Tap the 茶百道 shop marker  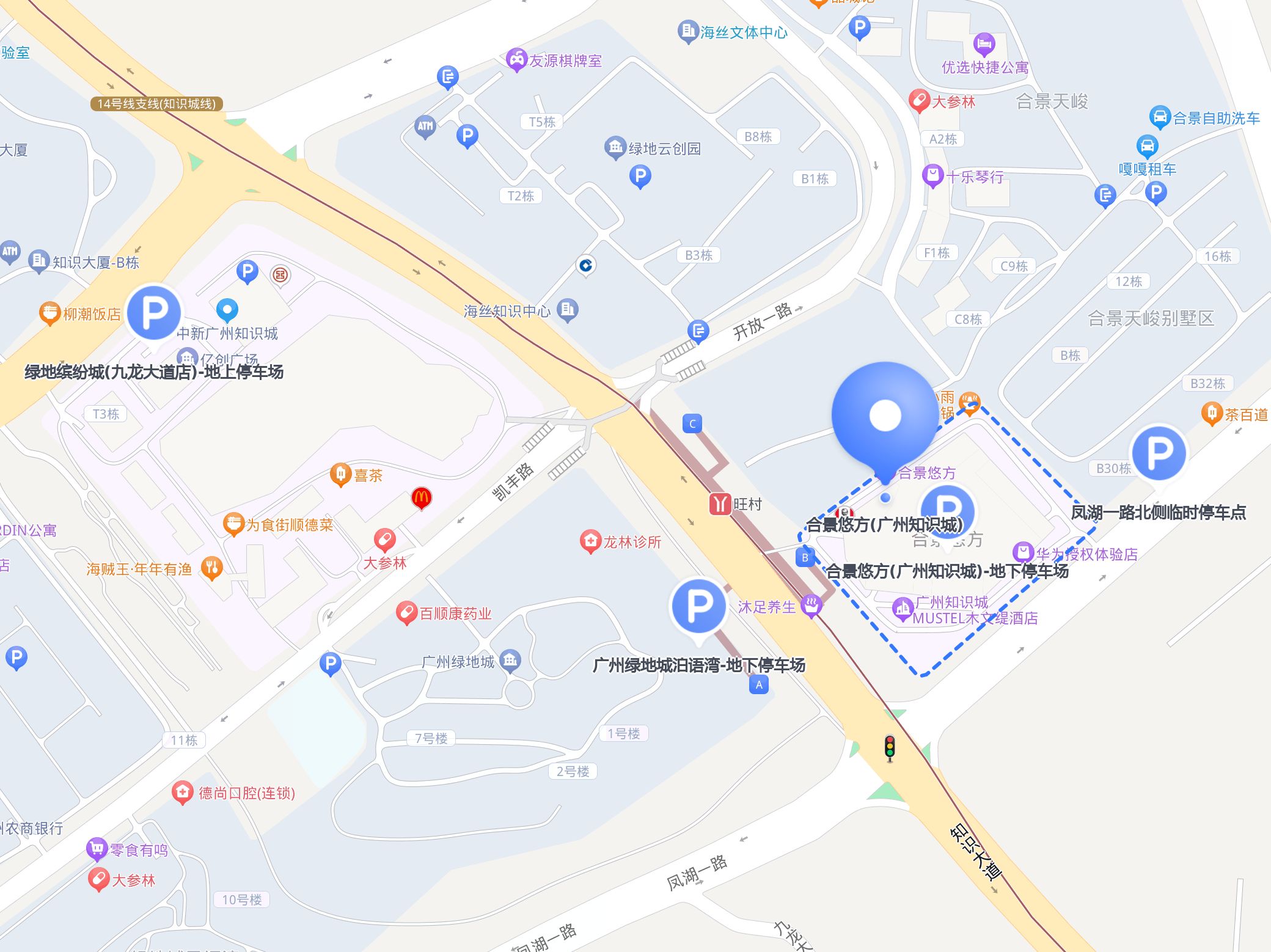pos(1212,414)
